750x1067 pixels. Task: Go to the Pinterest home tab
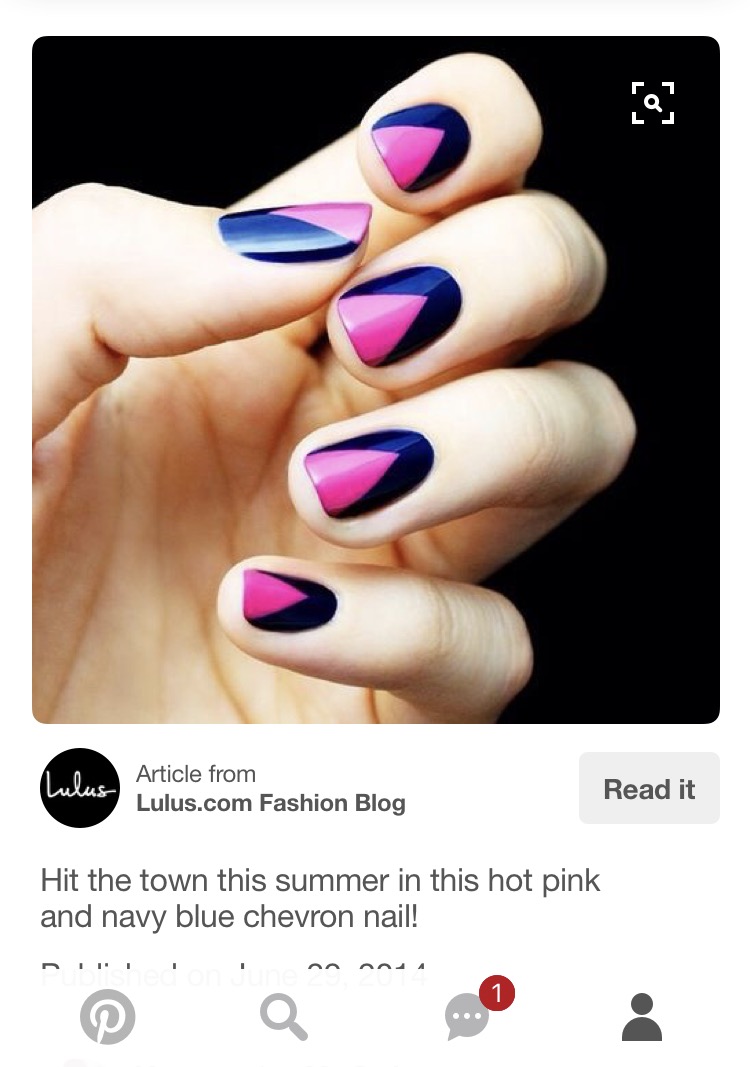(107, 1017)
